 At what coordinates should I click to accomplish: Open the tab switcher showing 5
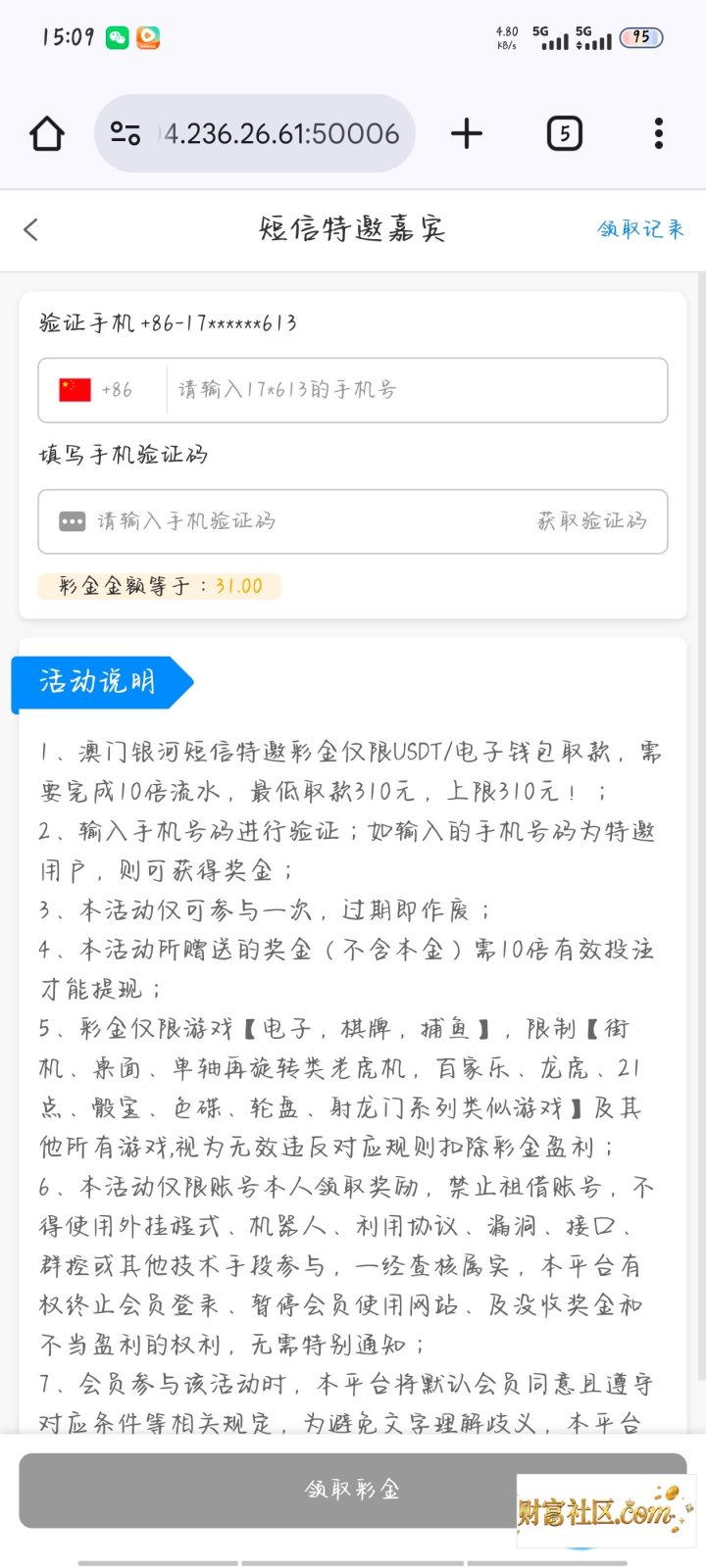click(x=564, y=133)
